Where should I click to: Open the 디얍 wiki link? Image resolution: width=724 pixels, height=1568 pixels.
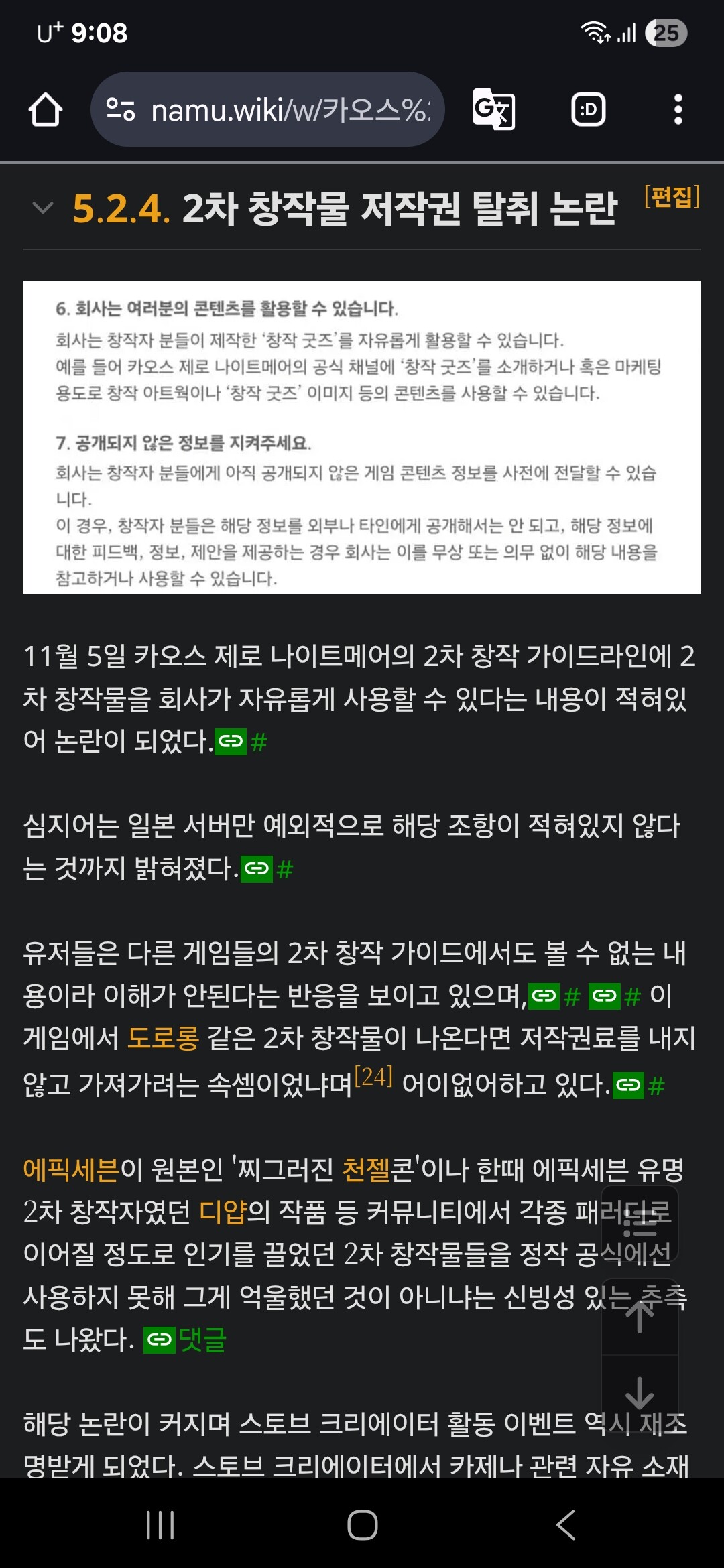coord(223,1212)
